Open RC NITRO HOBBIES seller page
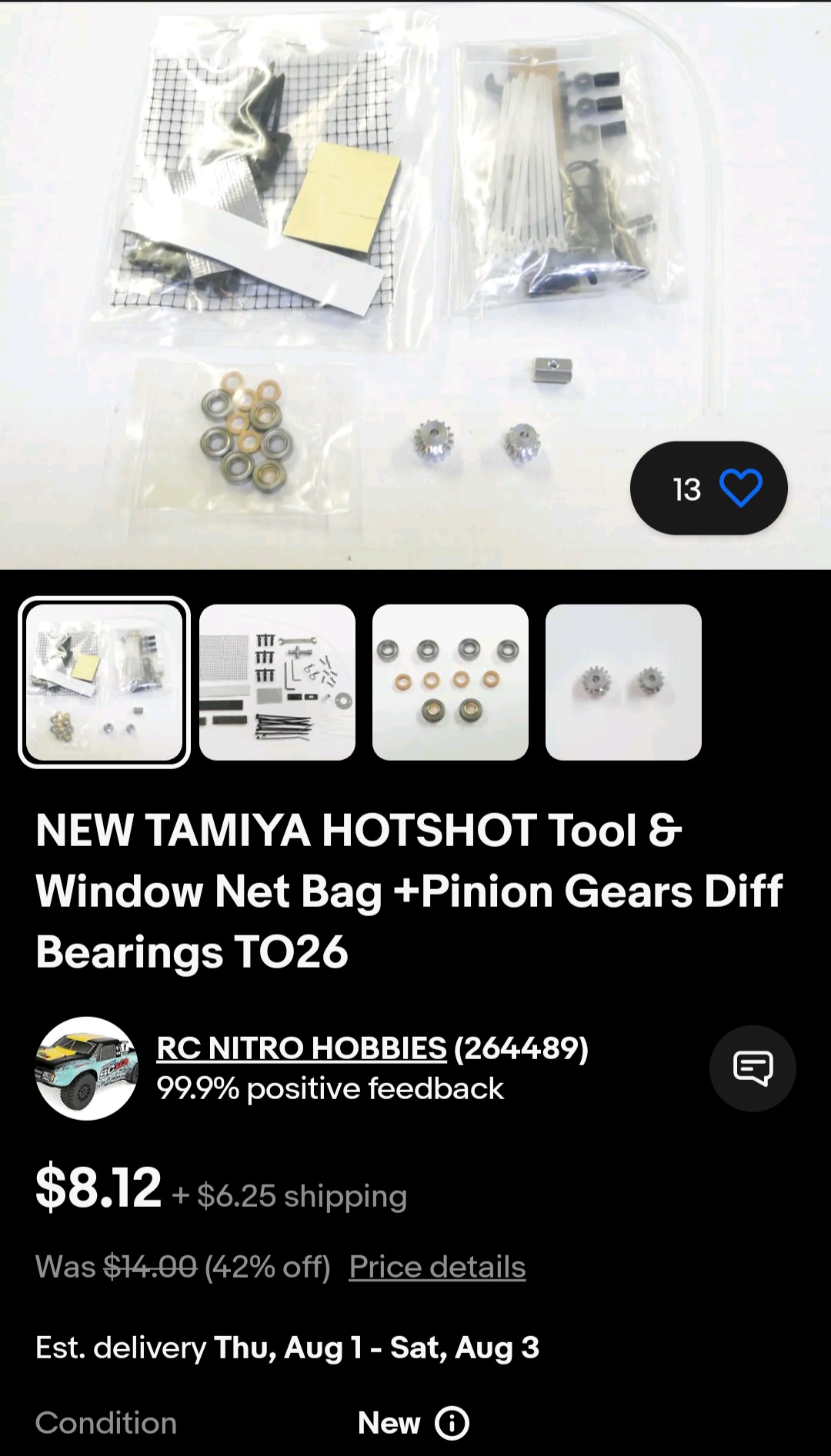Screen dimensions: 831x1456 pos(302,1048)
